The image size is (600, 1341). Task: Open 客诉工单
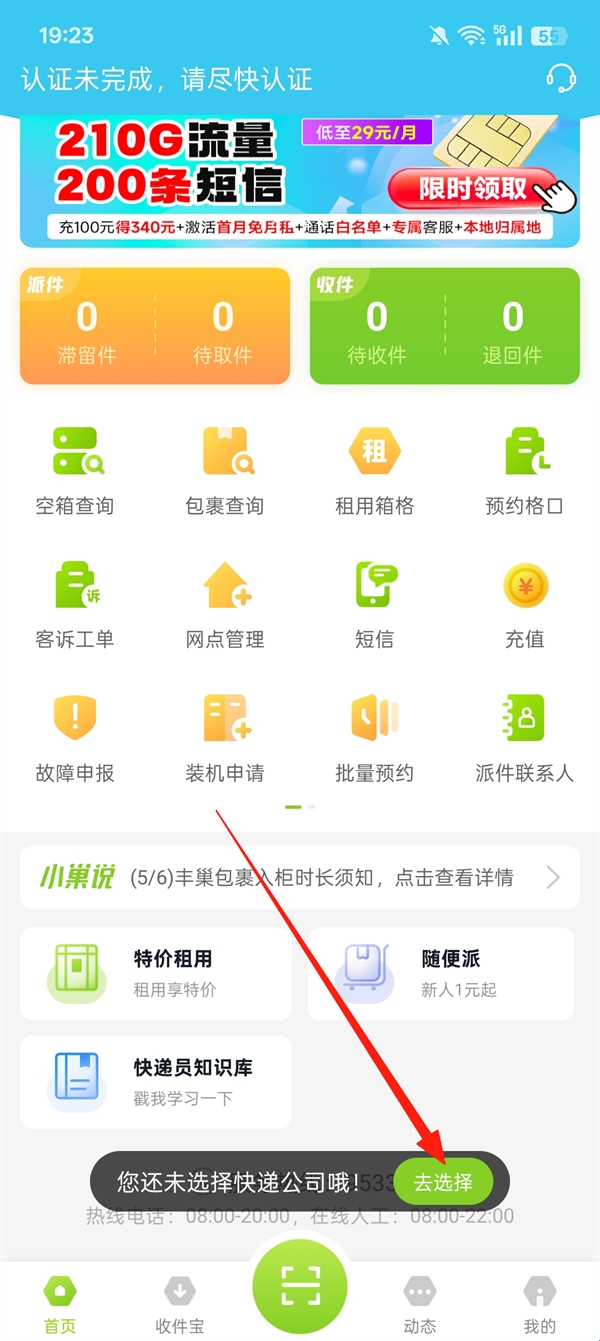click(75, 602)
